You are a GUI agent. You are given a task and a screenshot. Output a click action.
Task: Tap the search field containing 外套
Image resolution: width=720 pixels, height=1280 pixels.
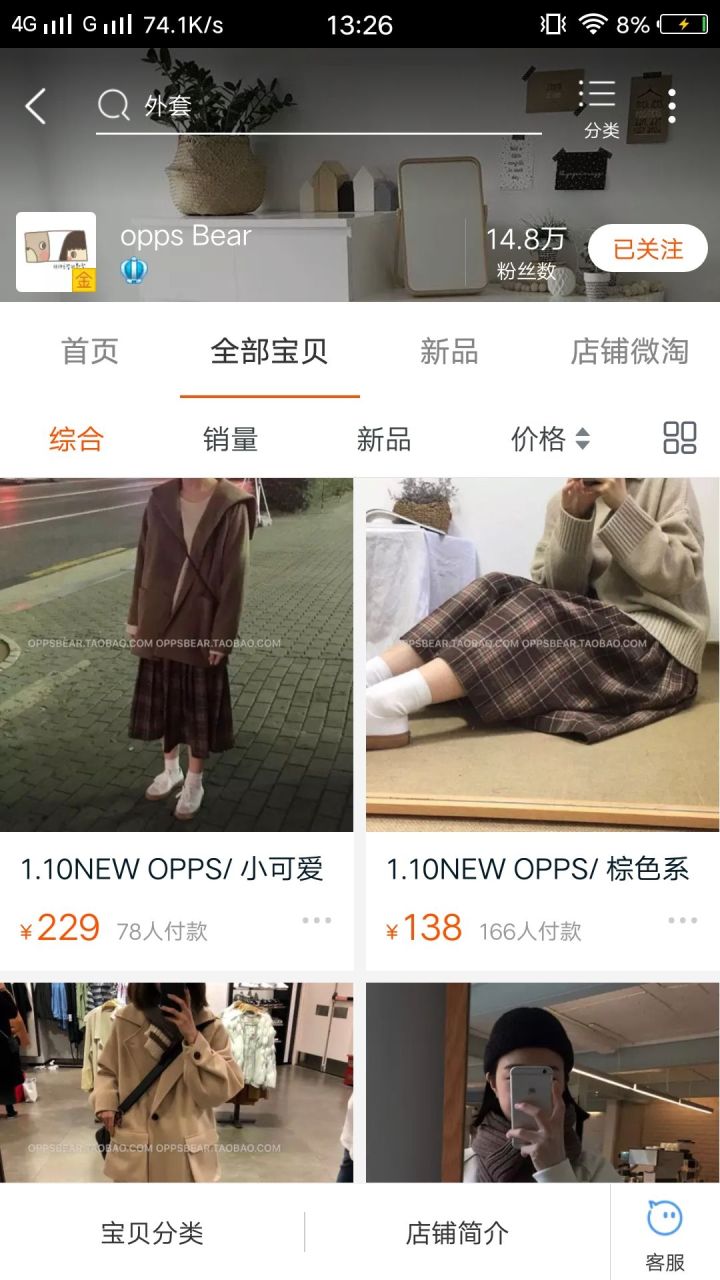point(320,106)
